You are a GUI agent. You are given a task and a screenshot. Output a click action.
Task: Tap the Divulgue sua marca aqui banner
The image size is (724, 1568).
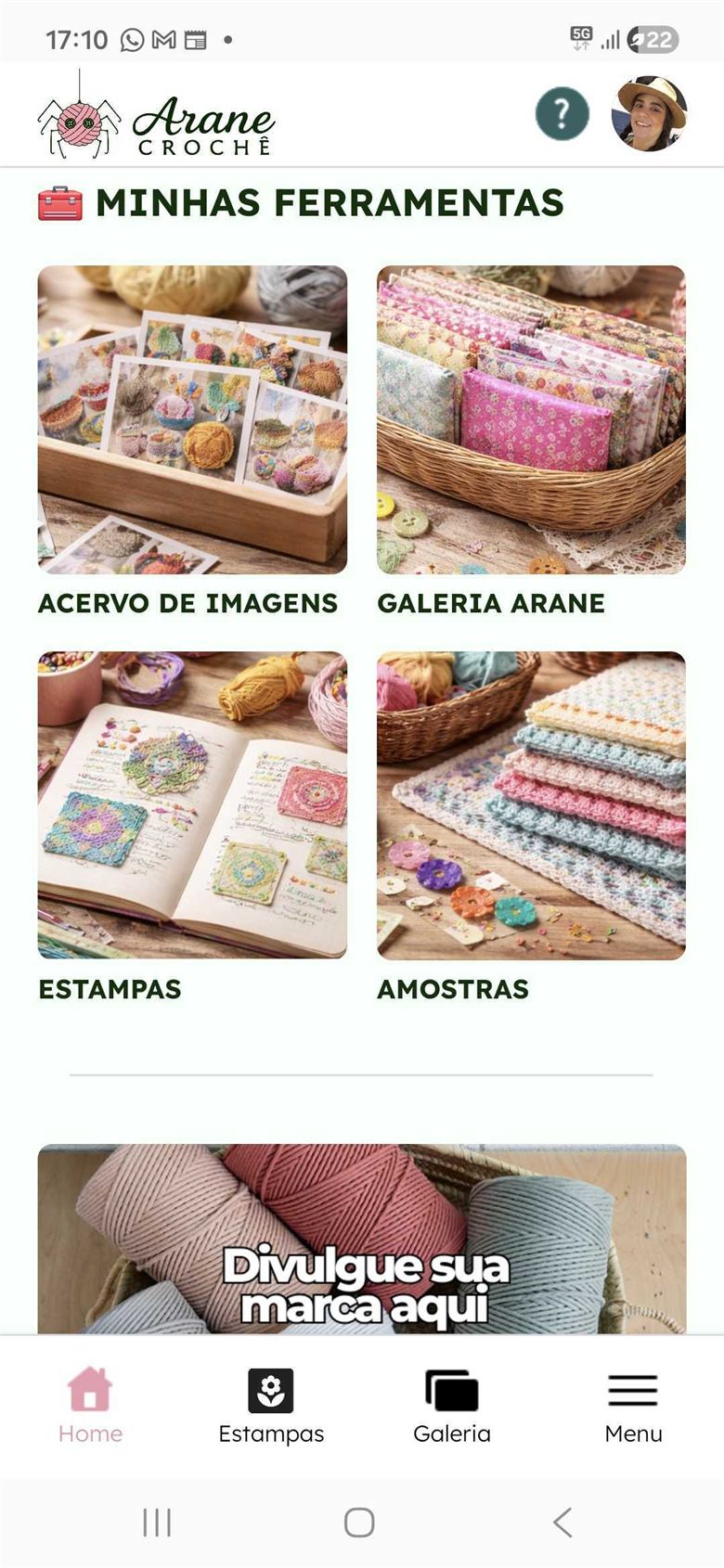(362, 1239)
